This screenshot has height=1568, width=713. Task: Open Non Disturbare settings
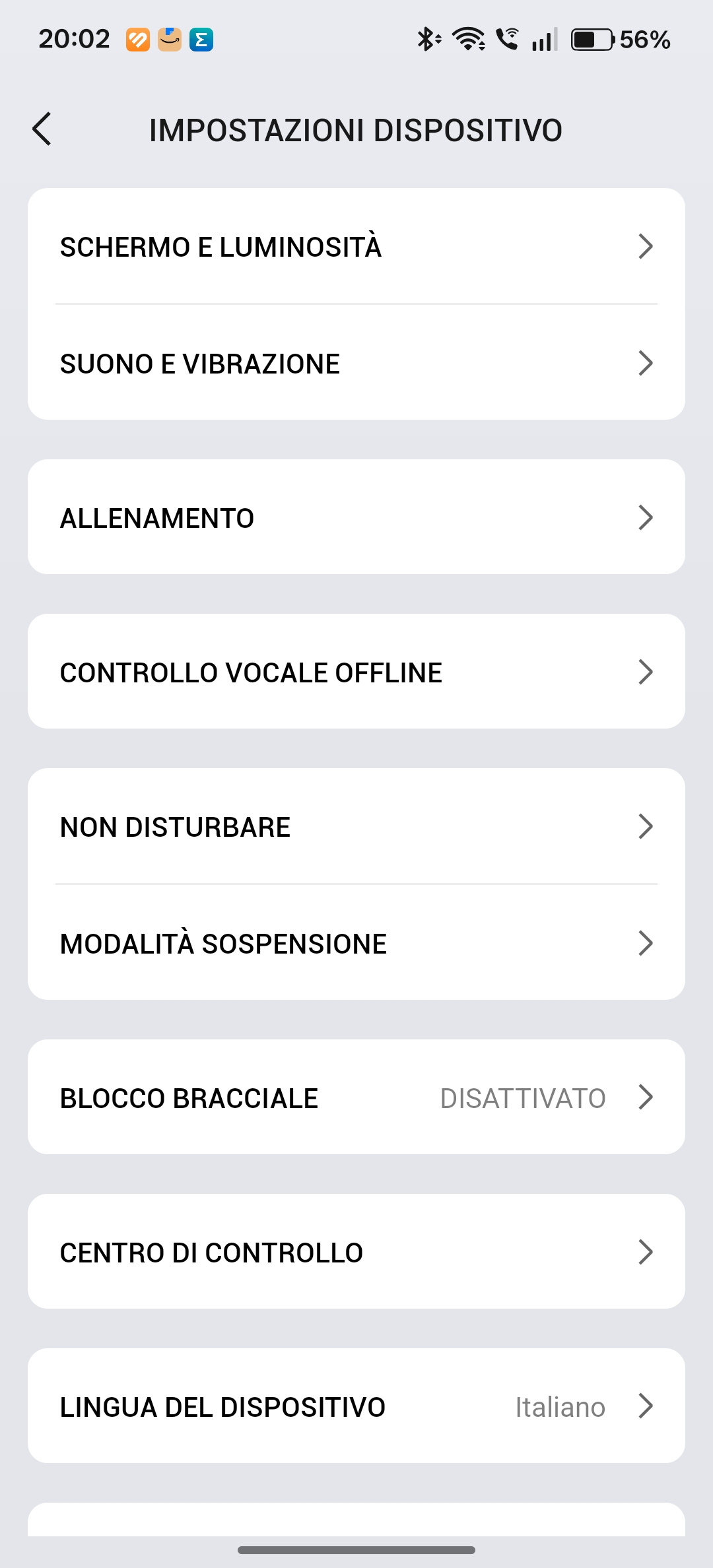(x=356, y=826)
